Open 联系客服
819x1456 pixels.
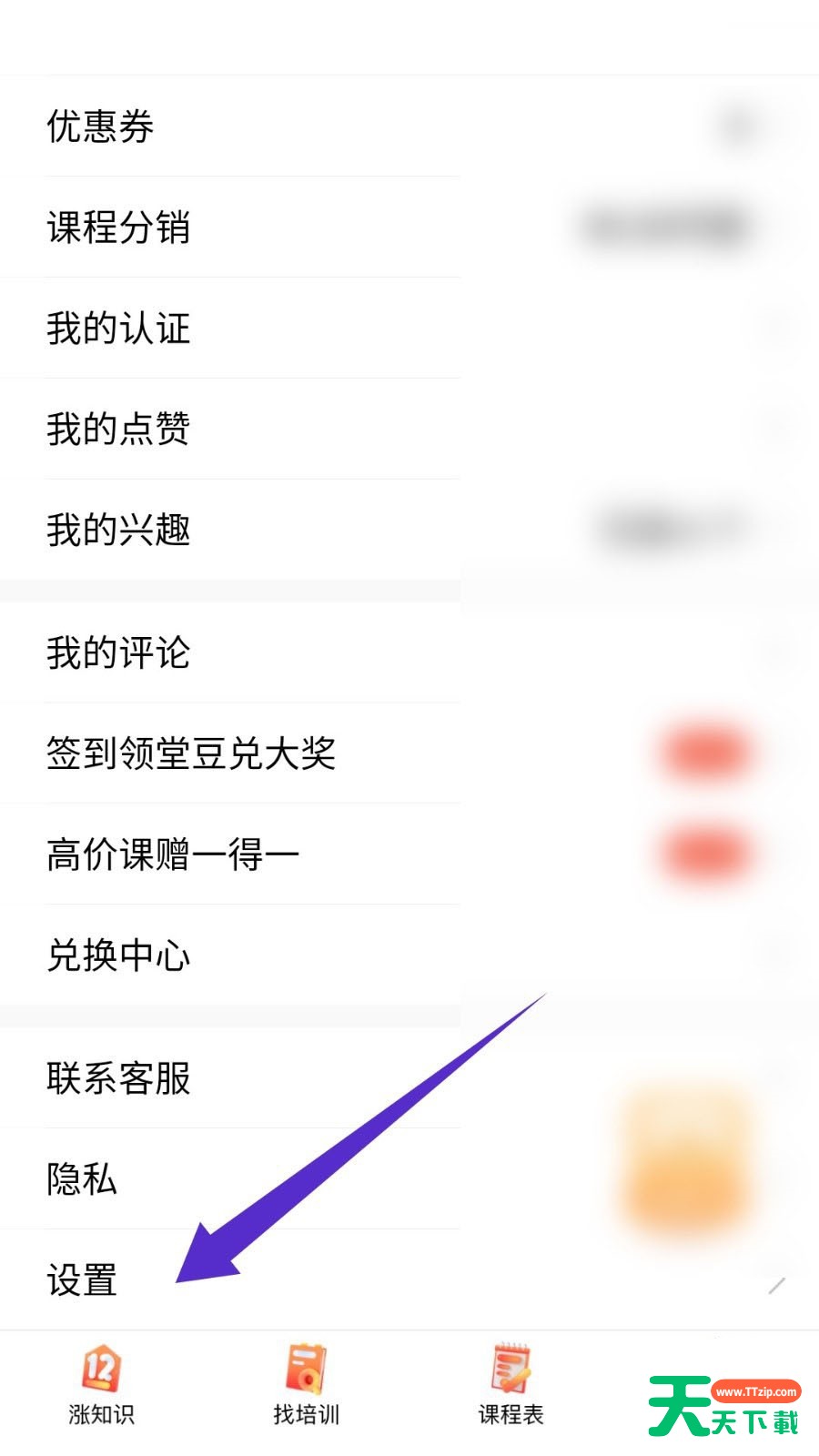click(x=409, y=1078)
